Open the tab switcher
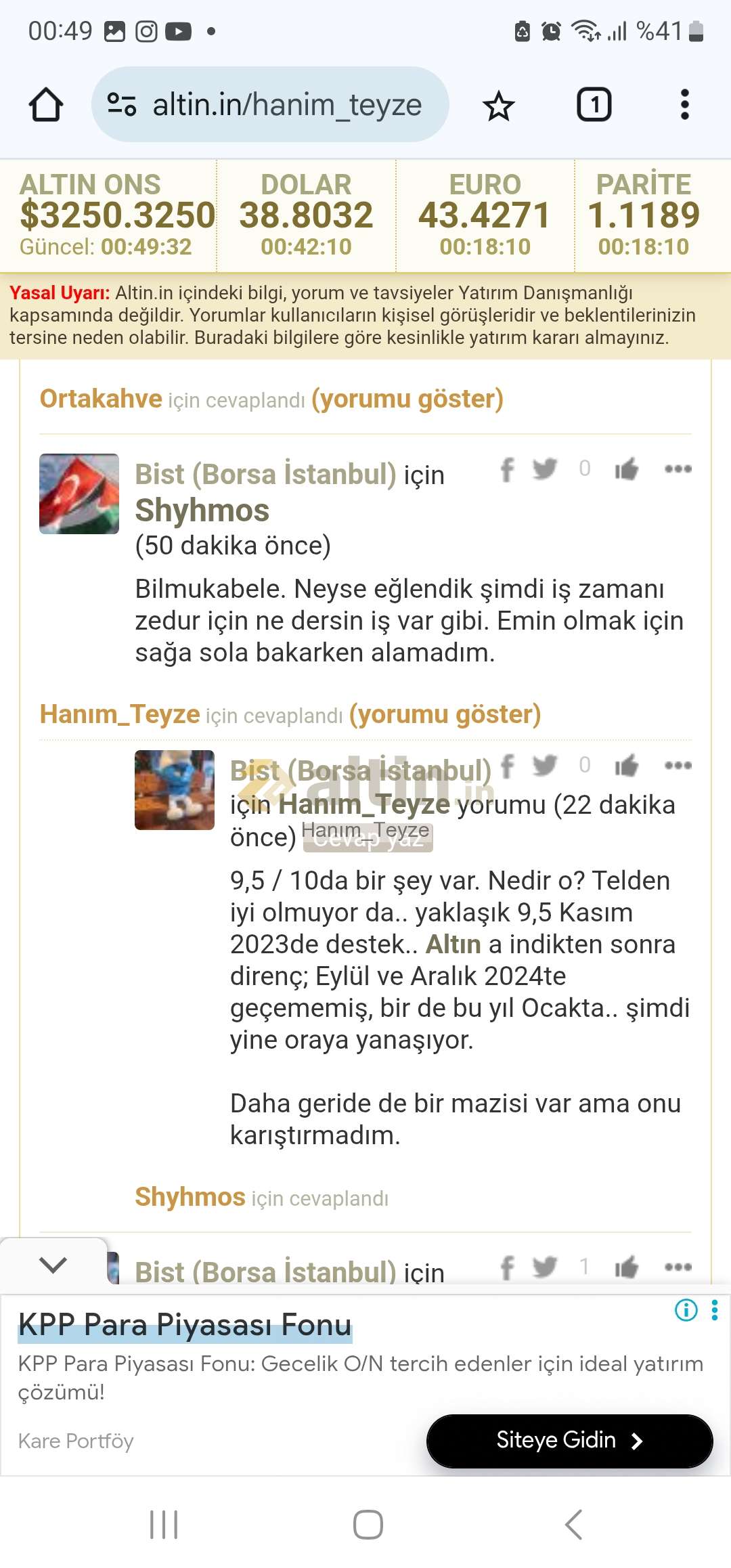The image size is (731, 1568). (594, 105)
